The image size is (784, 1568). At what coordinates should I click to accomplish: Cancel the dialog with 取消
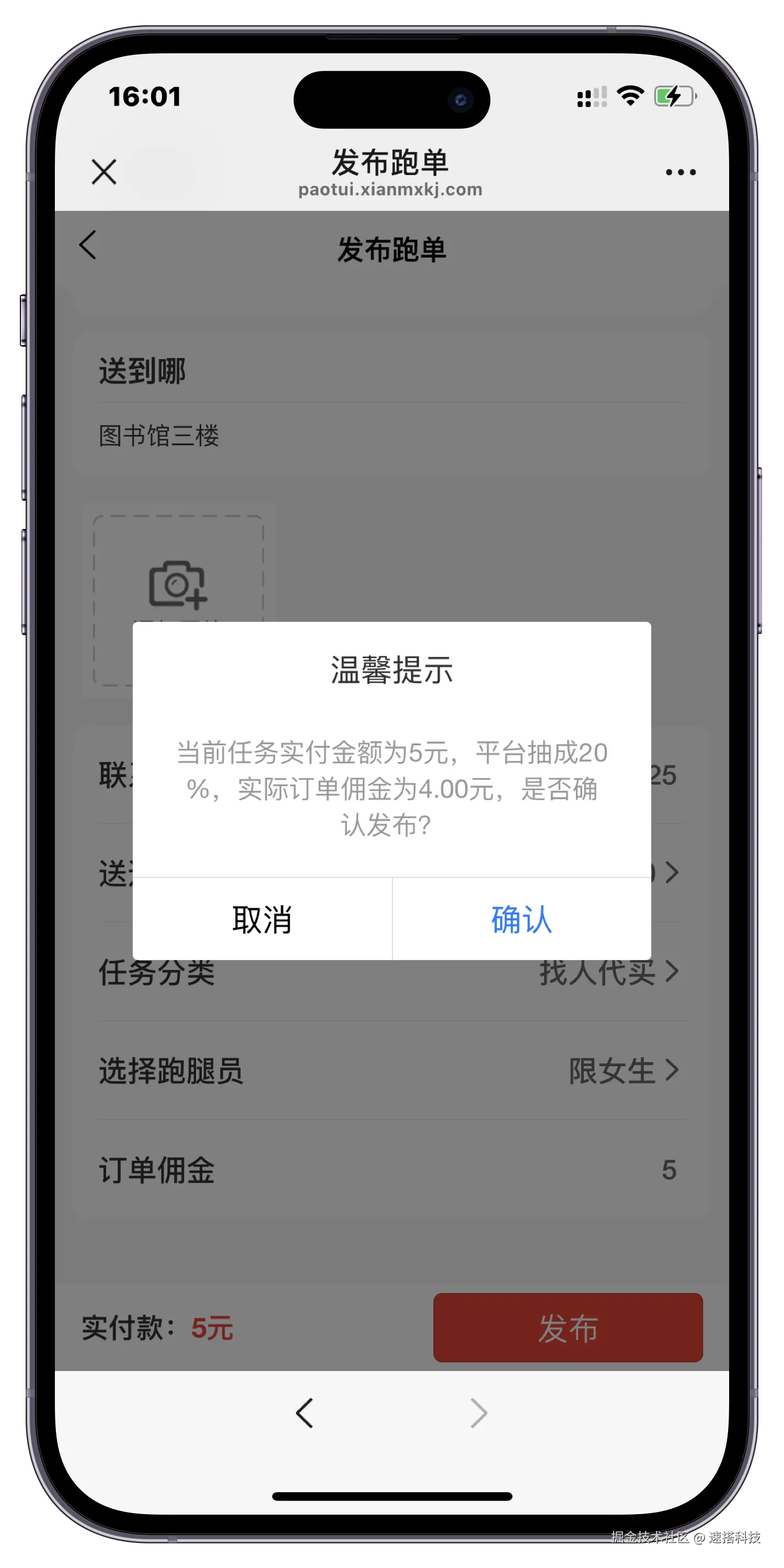point(262,919)
